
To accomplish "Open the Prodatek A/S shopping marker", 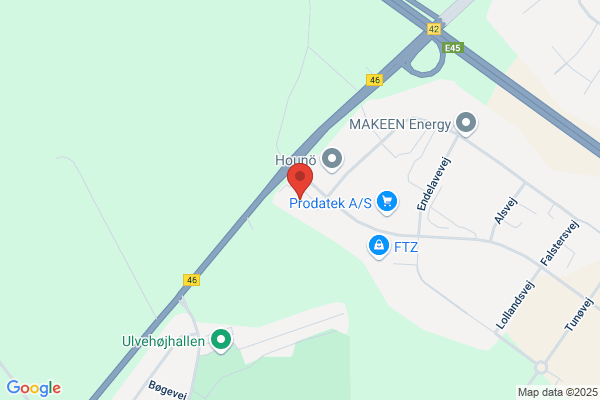I will tap(387, 202).
